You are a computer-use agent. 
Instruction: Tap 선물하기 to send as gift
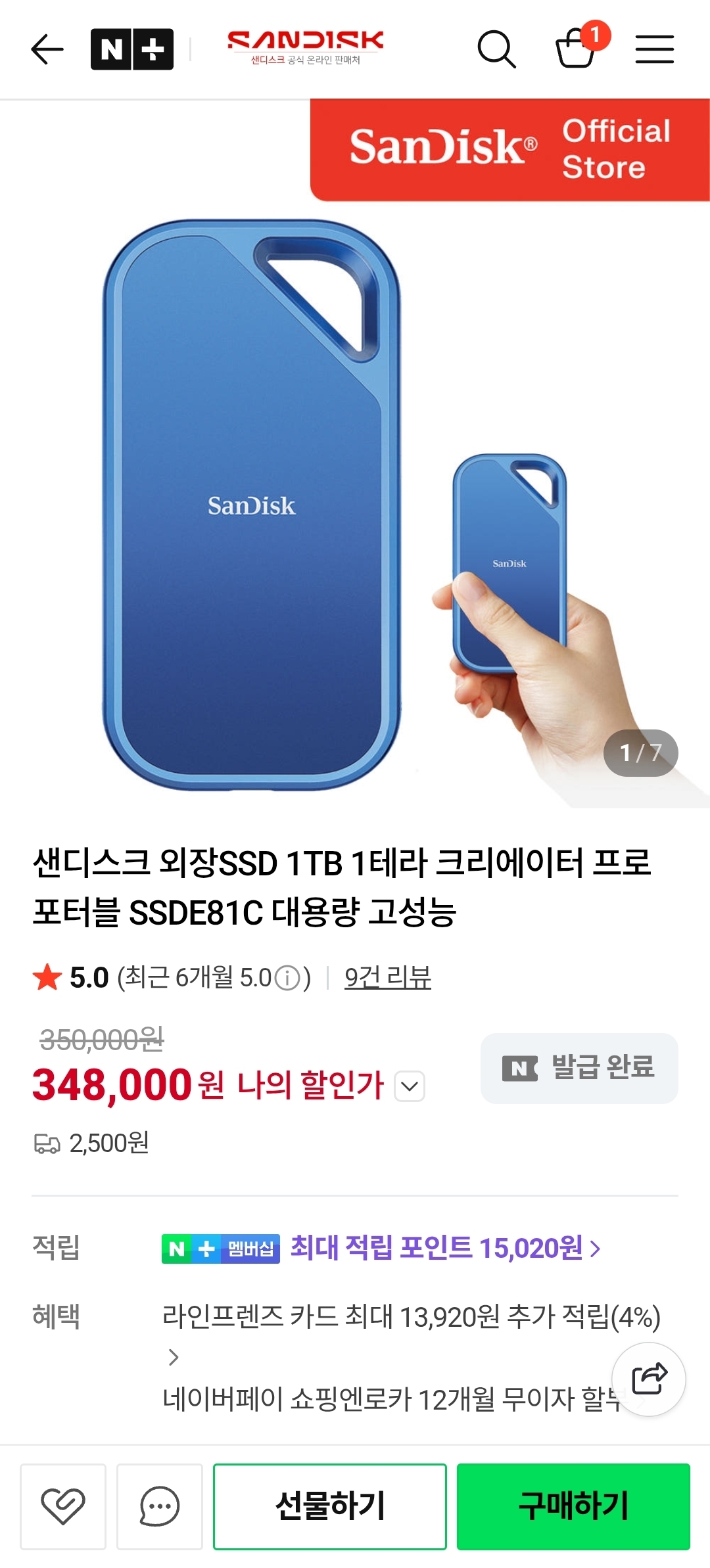coord(329,1506)
